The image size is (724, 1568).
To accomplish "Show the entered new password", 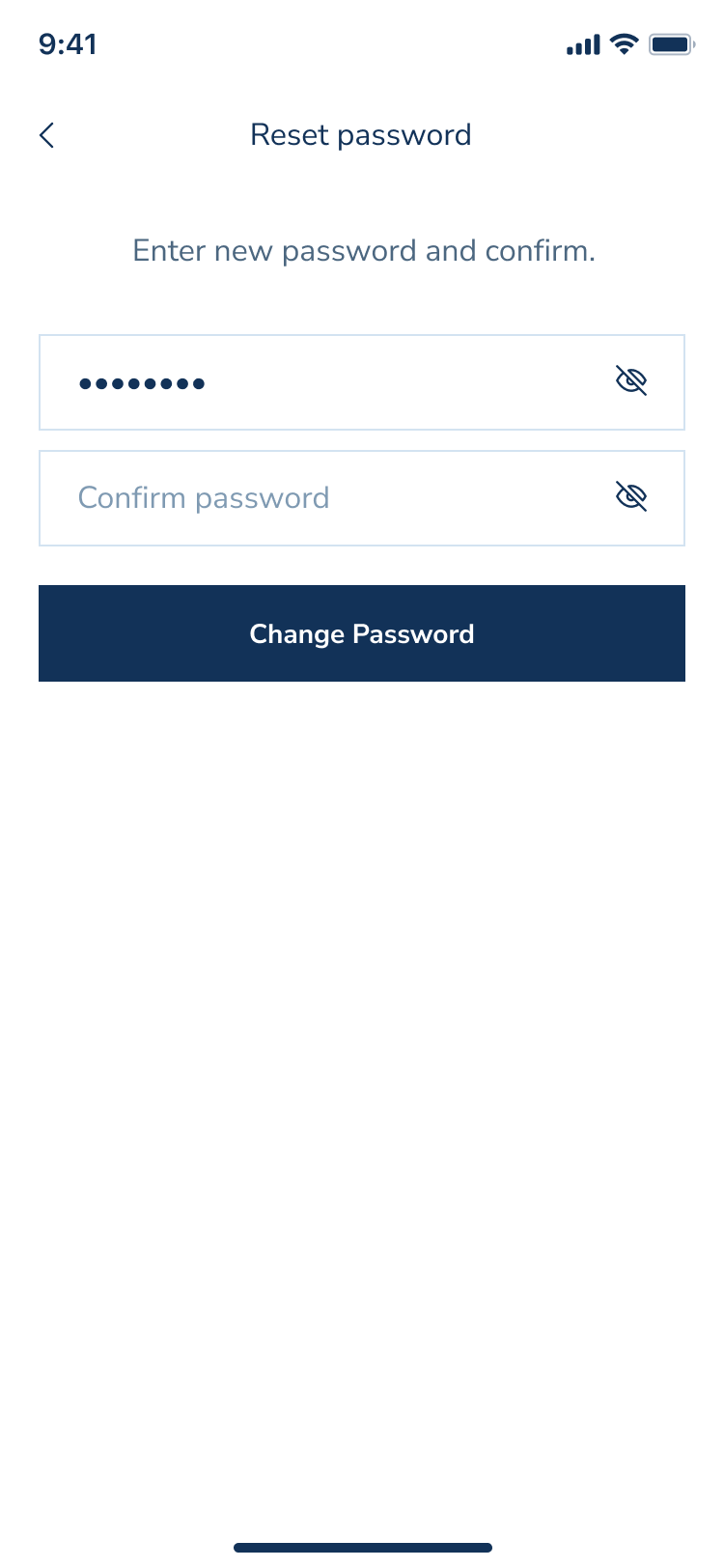I will (631, 381).
